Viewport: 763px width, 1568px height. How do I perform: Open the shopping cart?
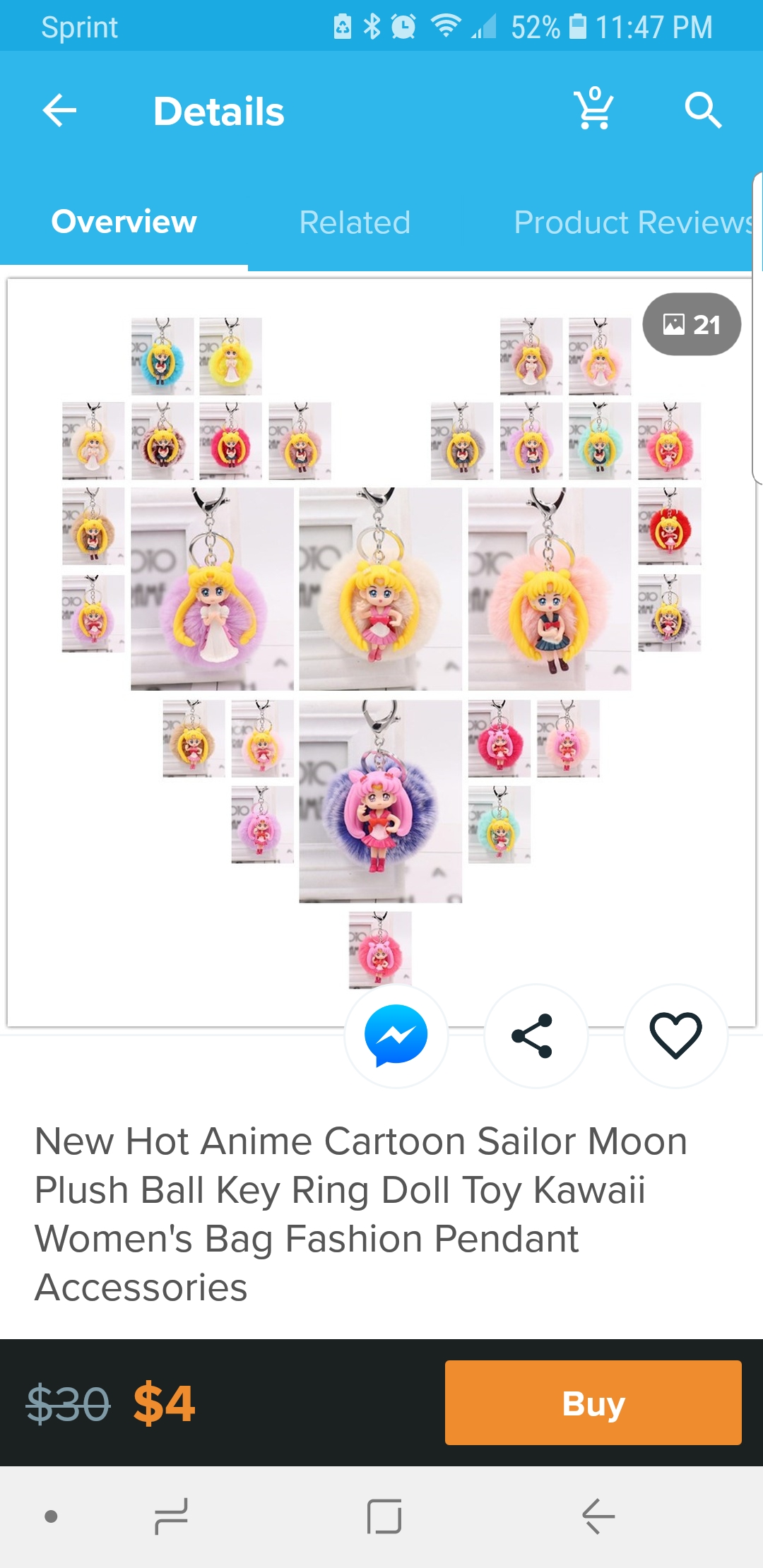(x=594, y=109)
